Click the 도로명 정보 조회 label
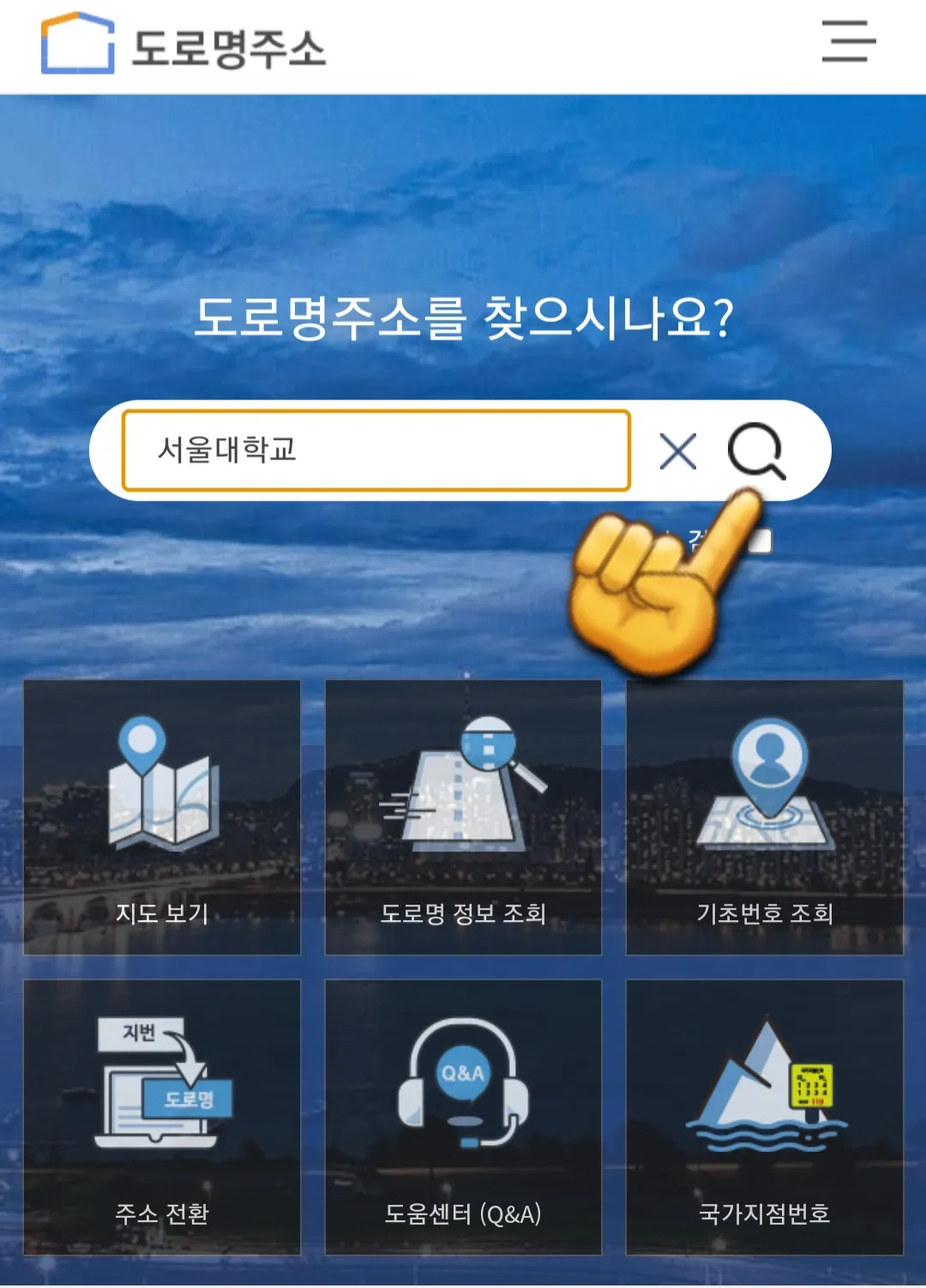The height and width of the screenshot is (1288, 926). pos(463,915)
